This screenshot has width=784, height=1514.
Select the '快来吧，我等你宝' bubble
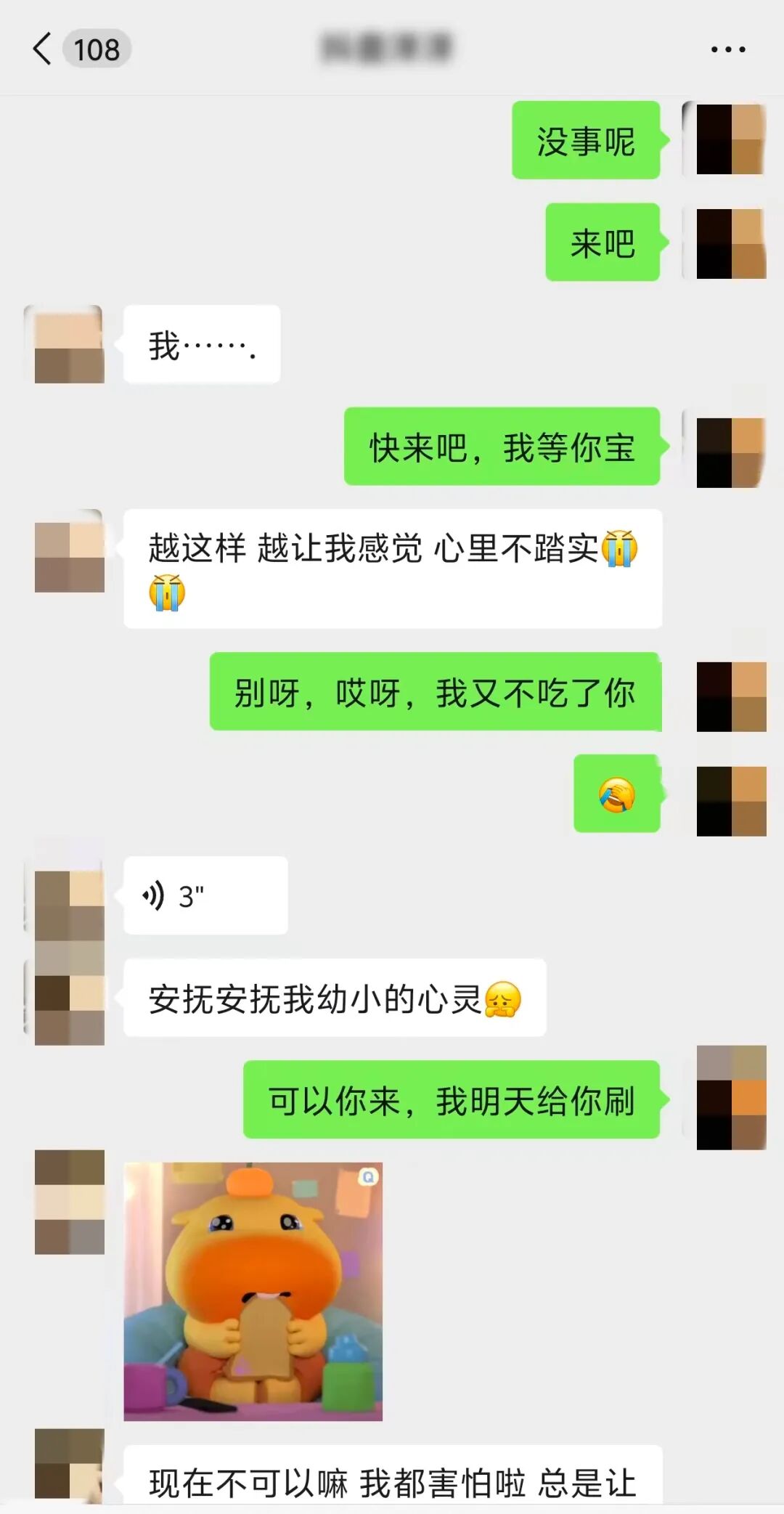(501, 448)
